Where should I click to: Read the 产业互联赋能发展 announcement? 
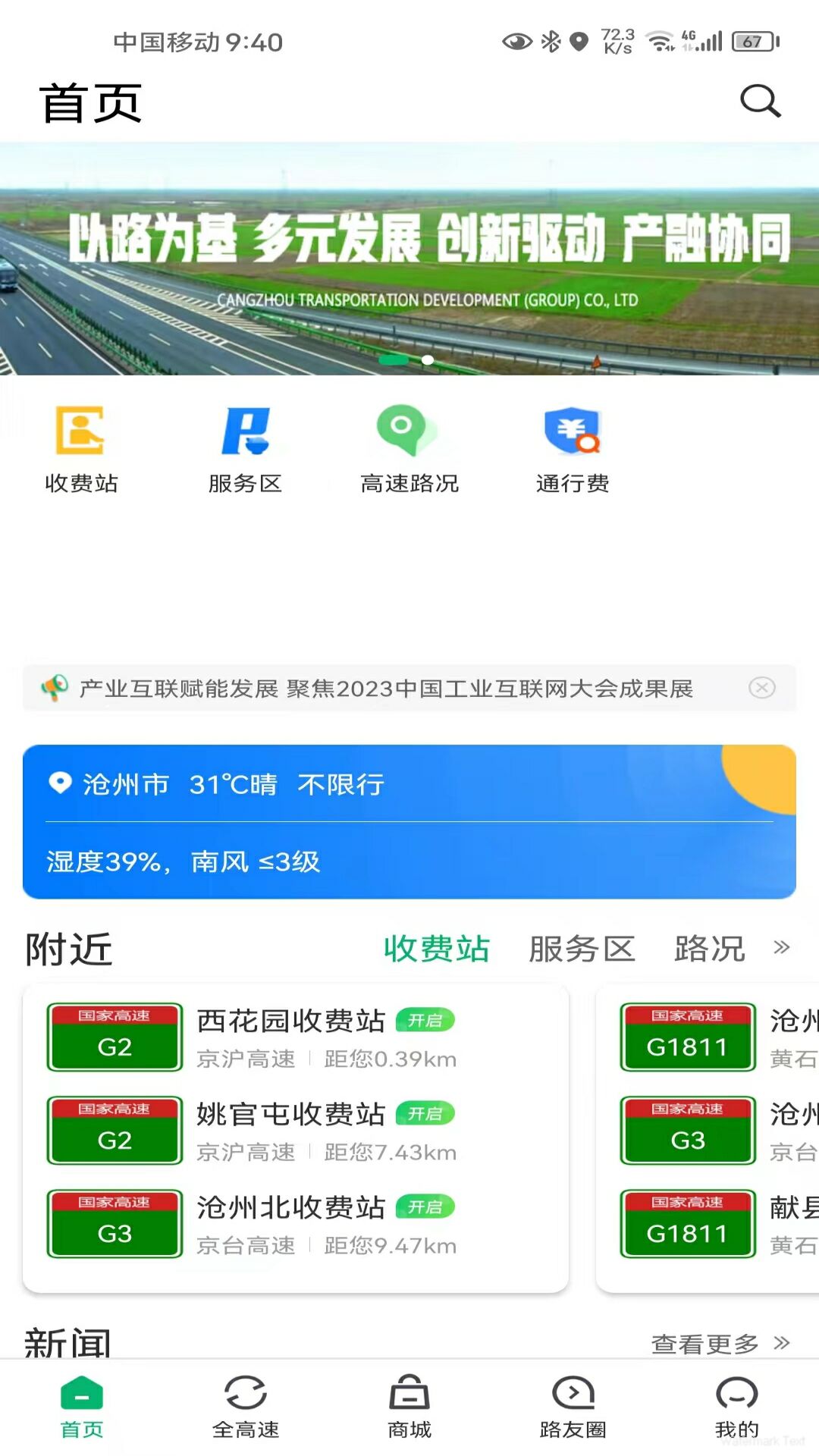point(386,689)
